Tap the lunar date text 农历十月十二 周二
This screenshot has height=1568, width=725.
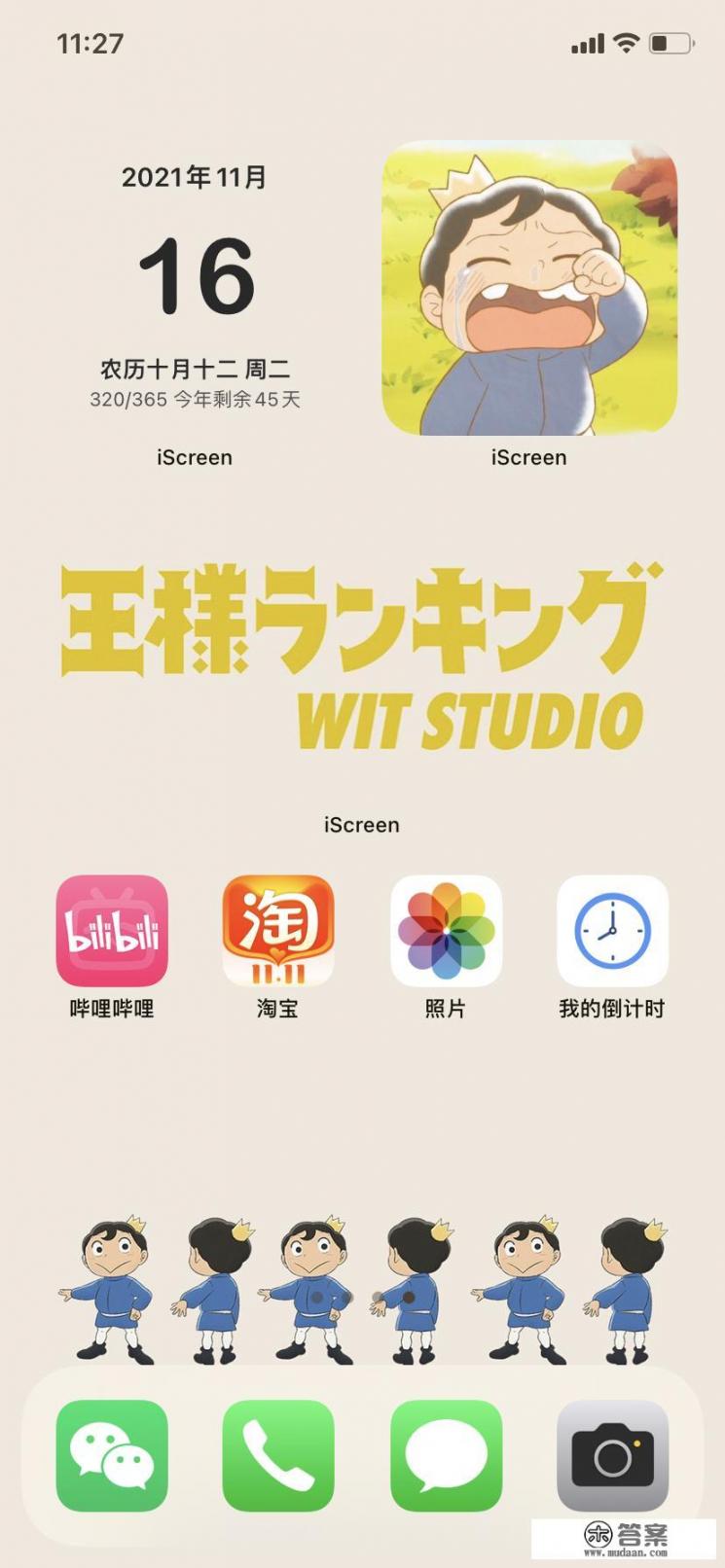point(195,368)
